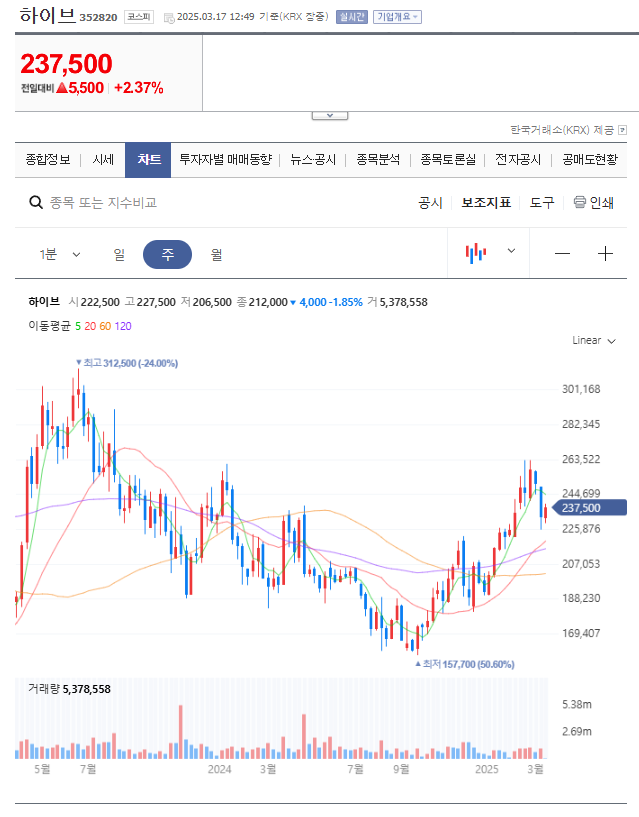Go to the 종목분석 tab
639x817 pixels.
pyautogui.click(x=378, y=159)
